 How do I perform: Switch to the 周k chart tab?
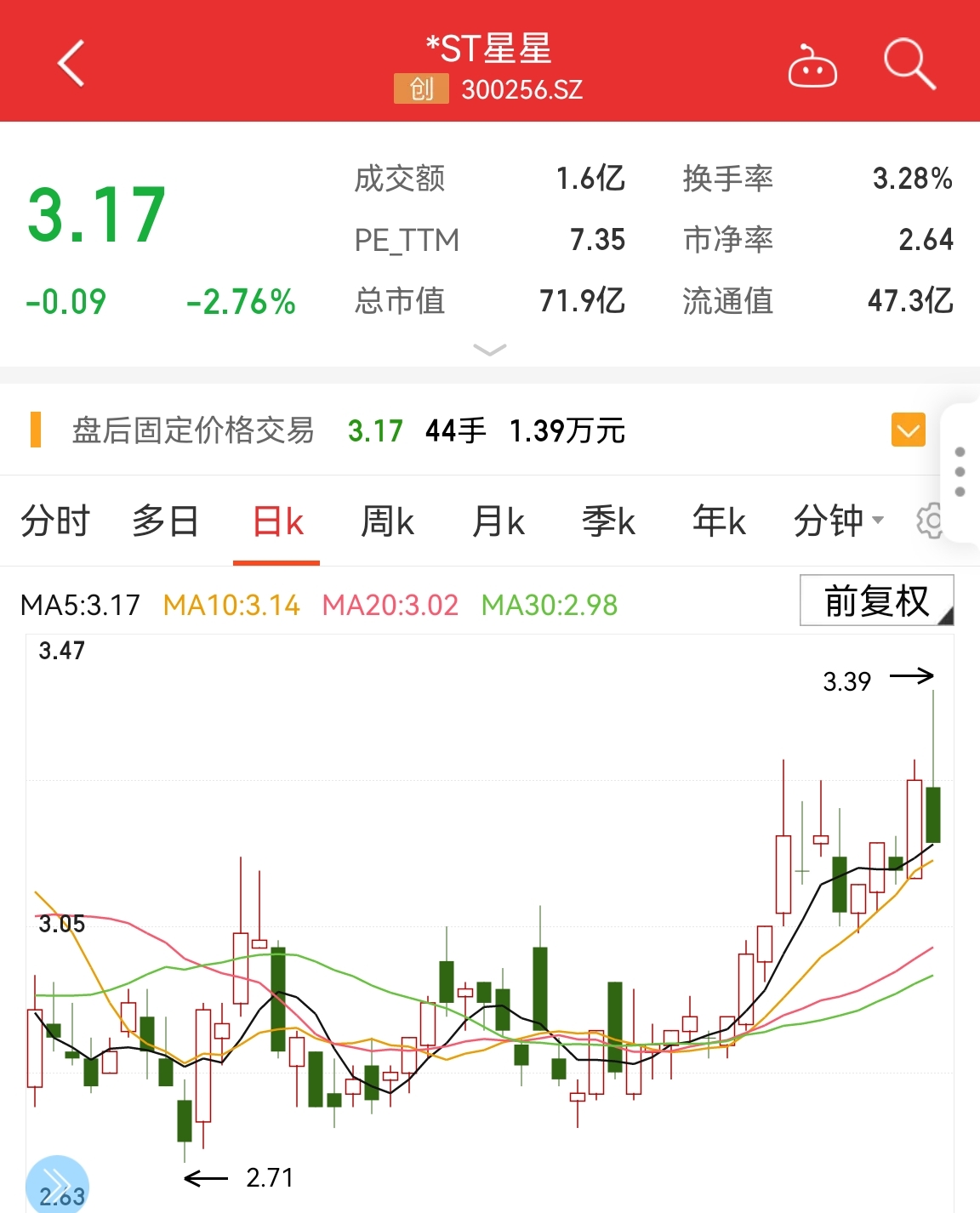387,521
